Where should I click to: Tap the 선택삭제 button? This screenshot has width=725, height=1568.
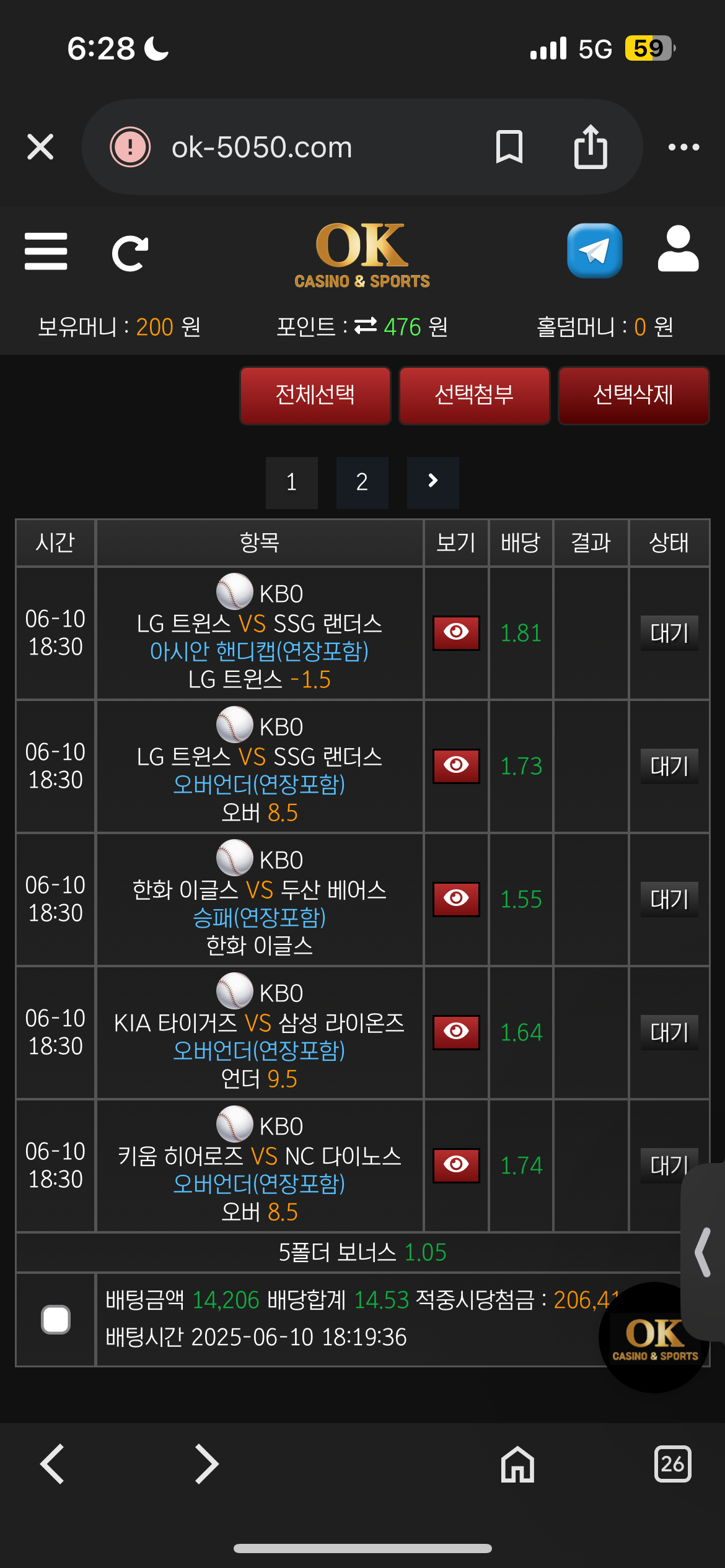tap(633, 395)
